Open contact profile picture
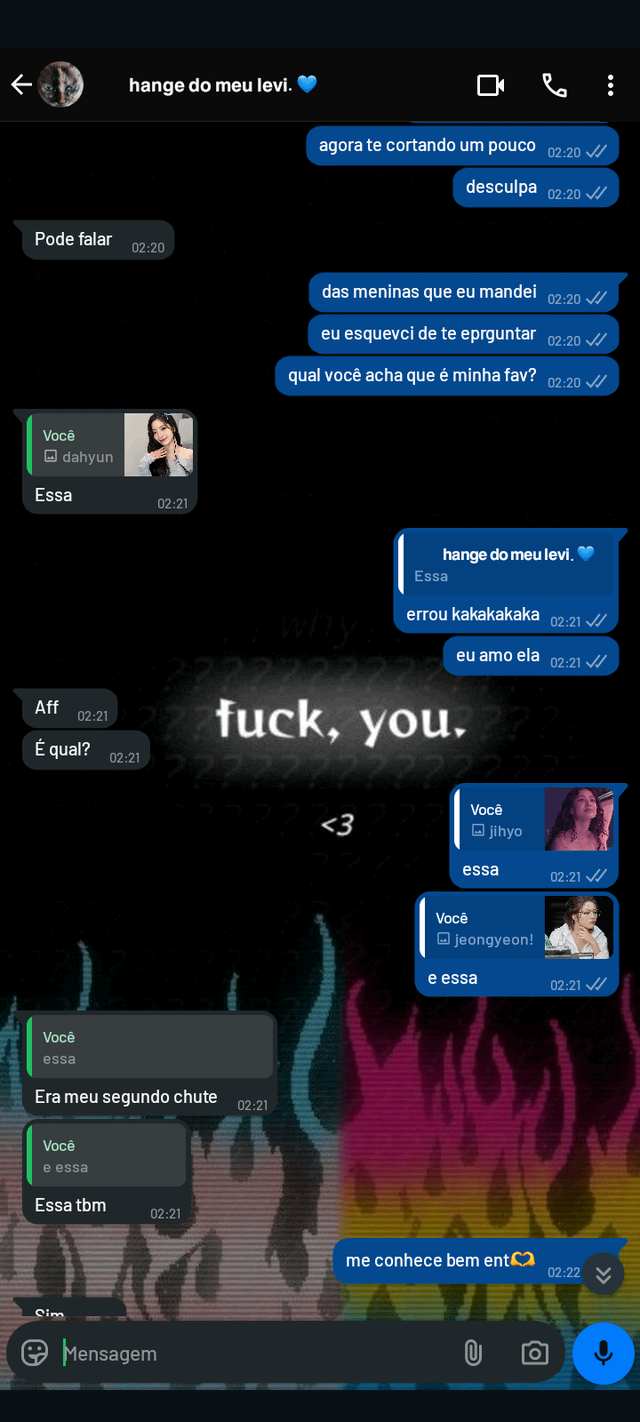640x1422 pixels. (x=61, y=85)
